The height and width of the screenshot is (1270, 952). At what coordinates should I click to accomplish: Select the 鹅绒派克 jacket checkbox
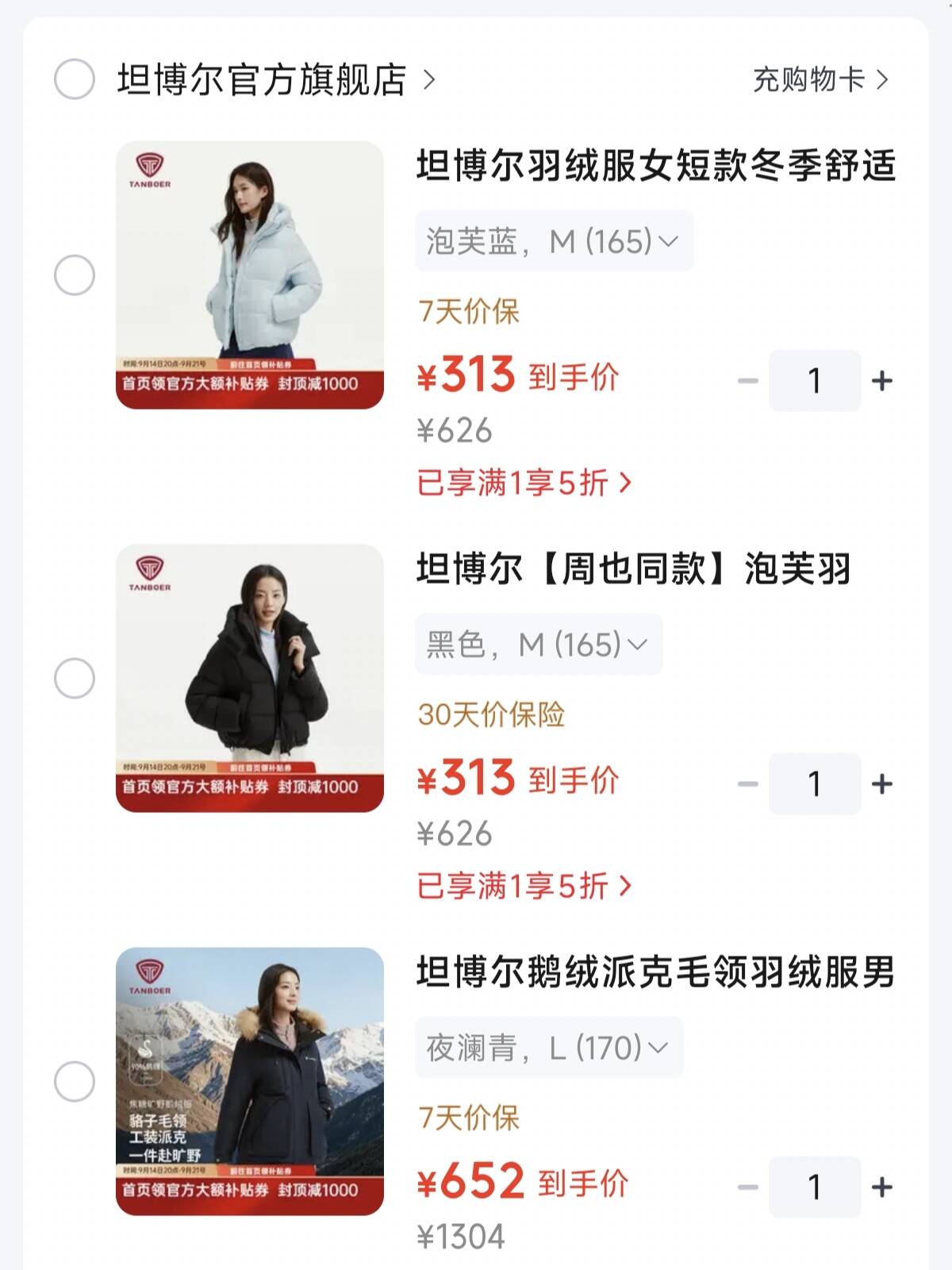75,1082
